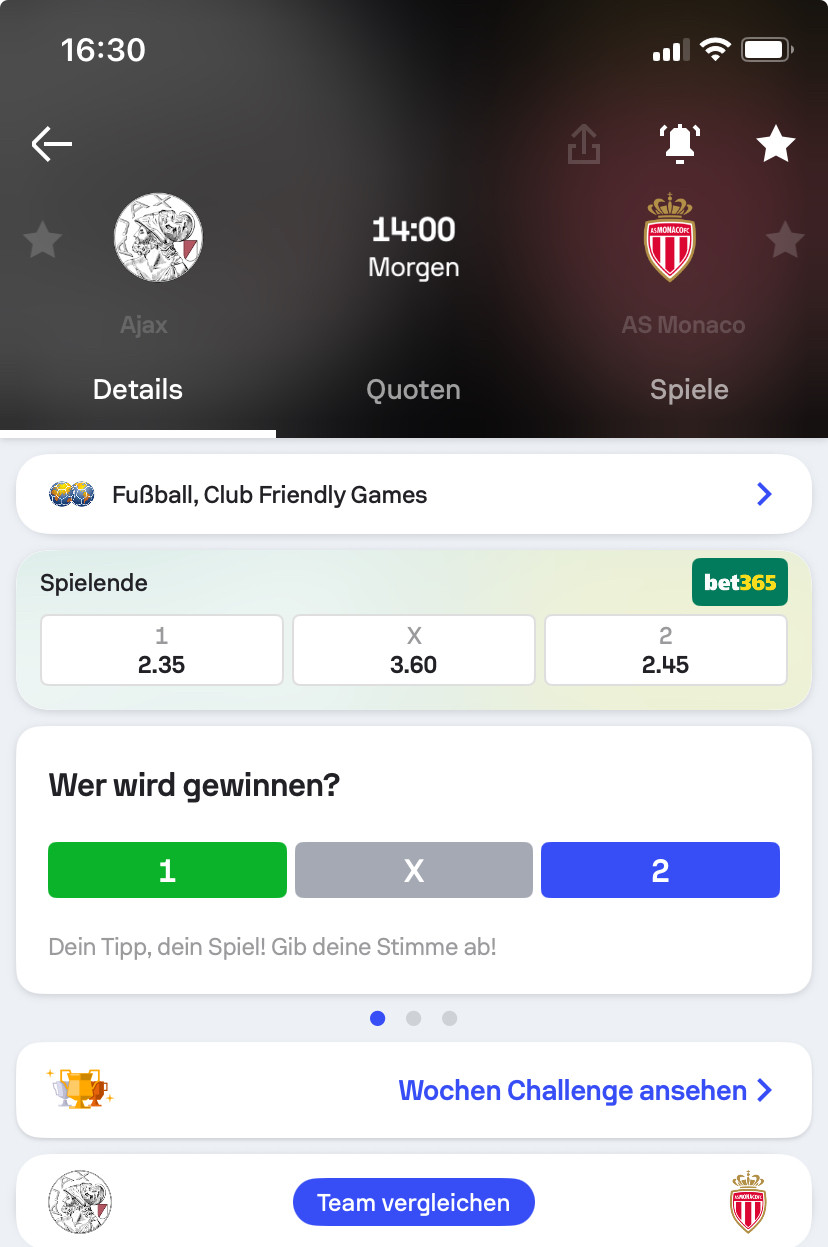
Task: Switch to the Spiele tab
Action: point(689,389)
